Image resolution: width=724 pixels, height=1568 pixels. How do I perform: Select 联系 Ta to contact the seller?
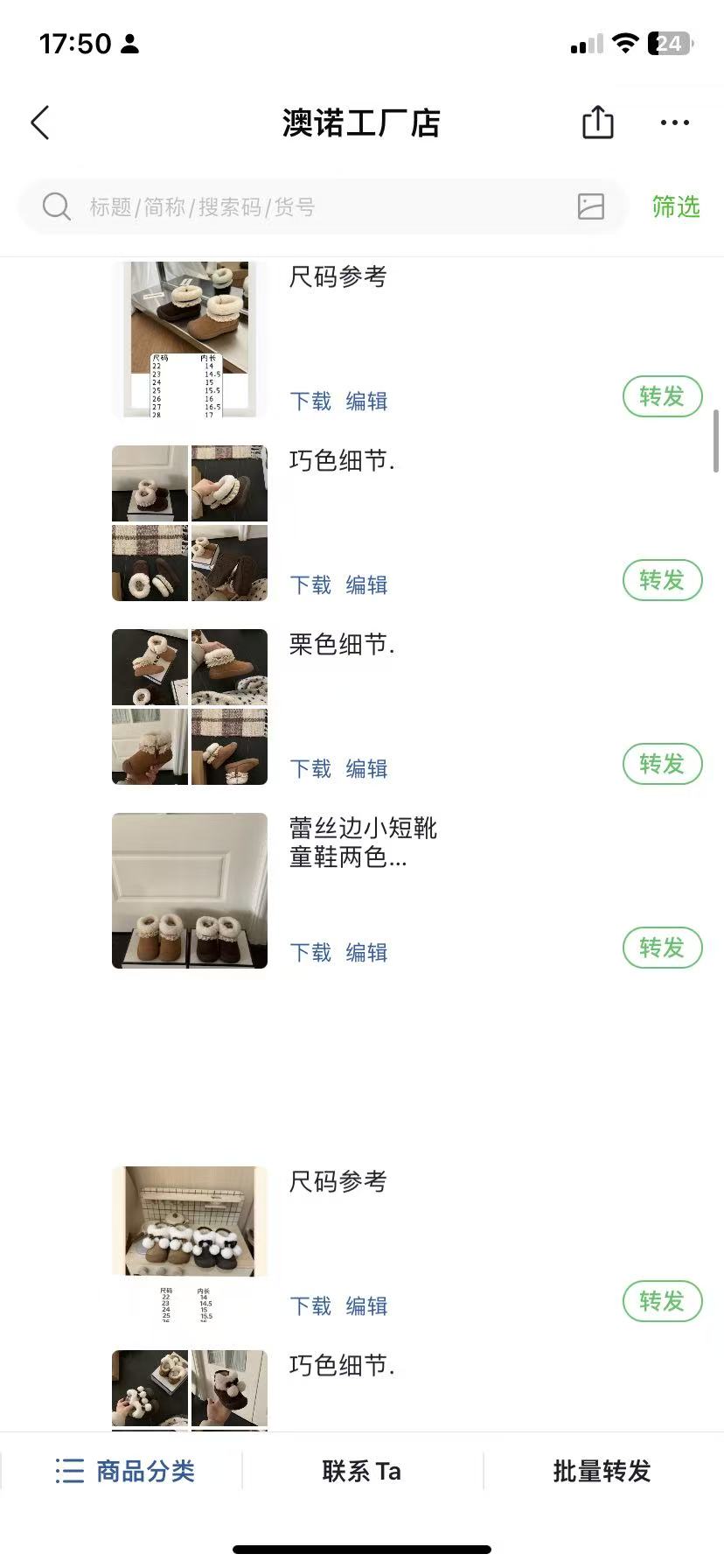[x=361, y=1471]
